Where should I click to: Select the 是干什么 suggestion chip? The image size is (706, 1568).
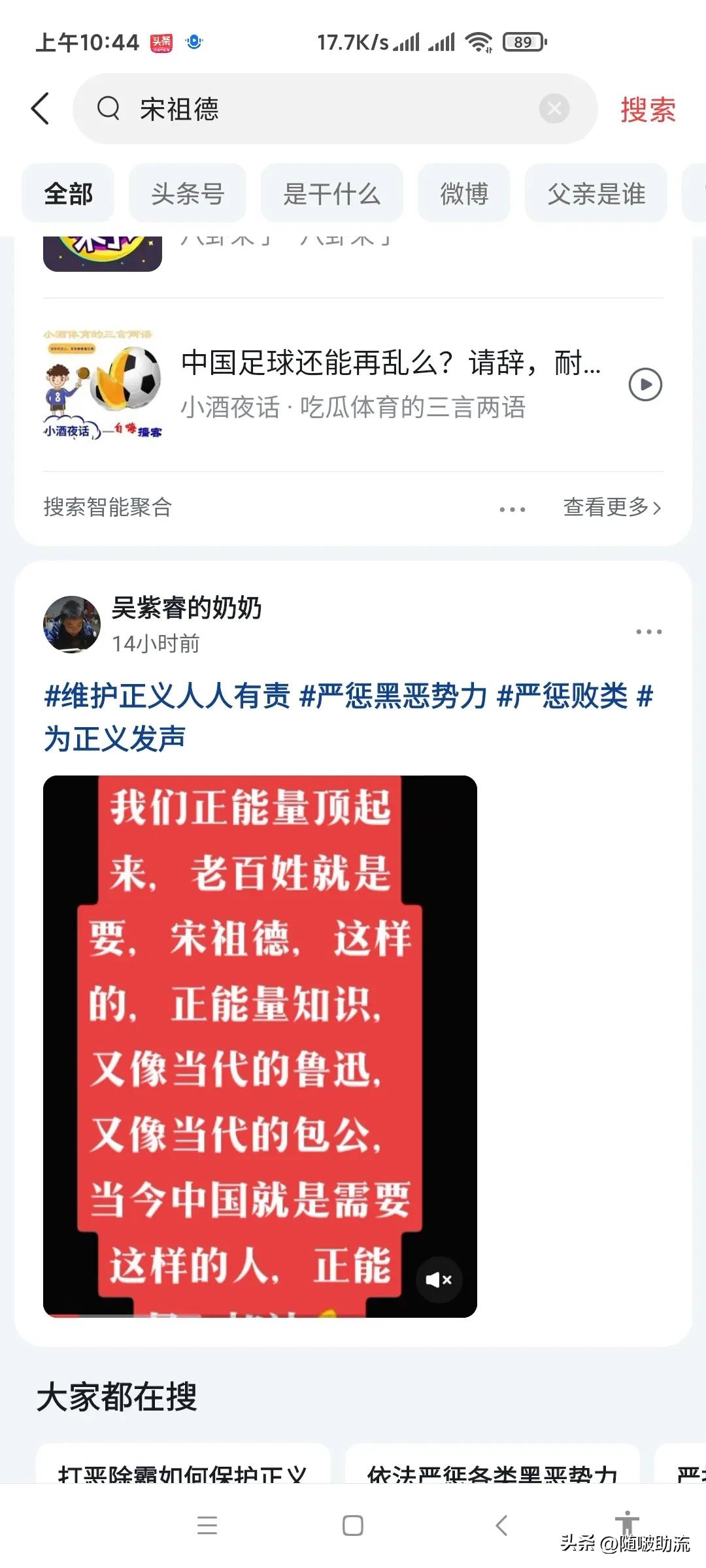click(x=331, y=194)
